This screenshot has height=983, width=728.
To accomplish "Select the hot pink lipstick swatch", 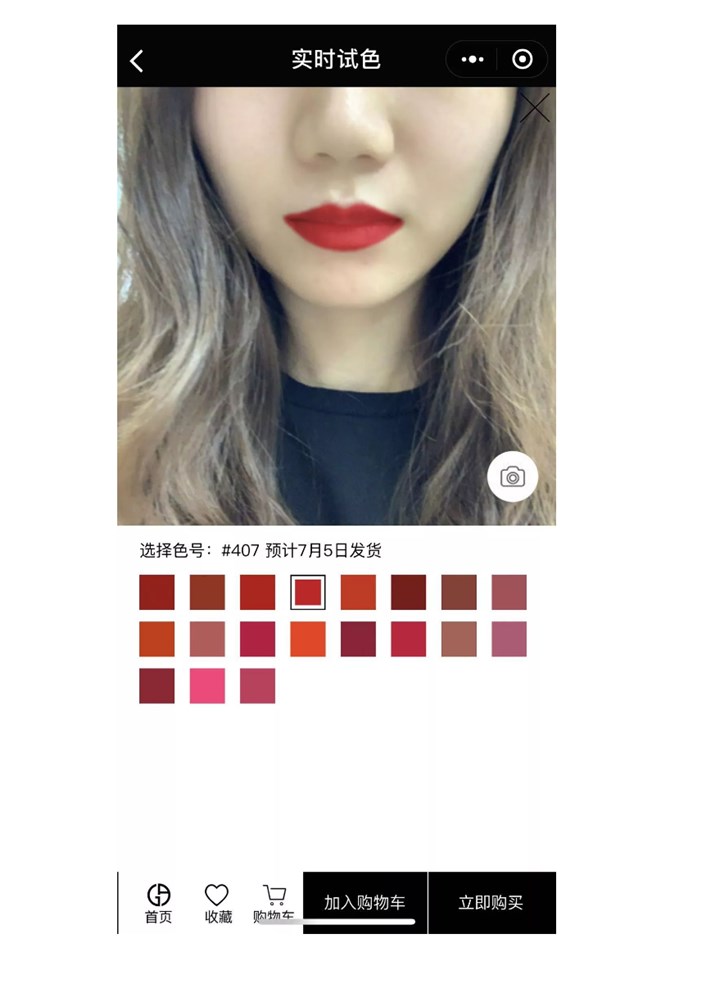I will 207,686.
